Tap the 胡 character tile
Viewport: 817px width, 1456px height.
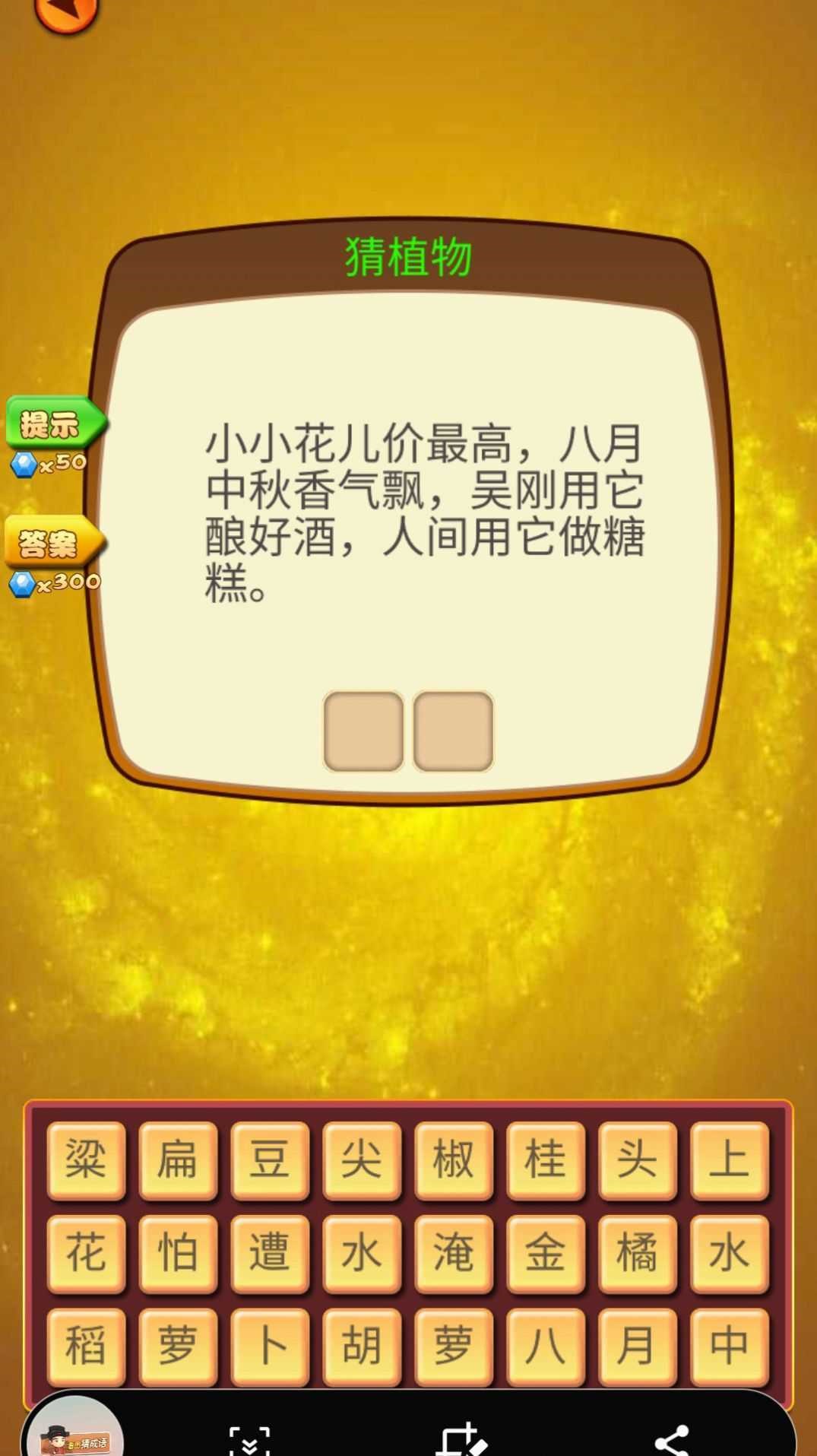(361, 1346)
